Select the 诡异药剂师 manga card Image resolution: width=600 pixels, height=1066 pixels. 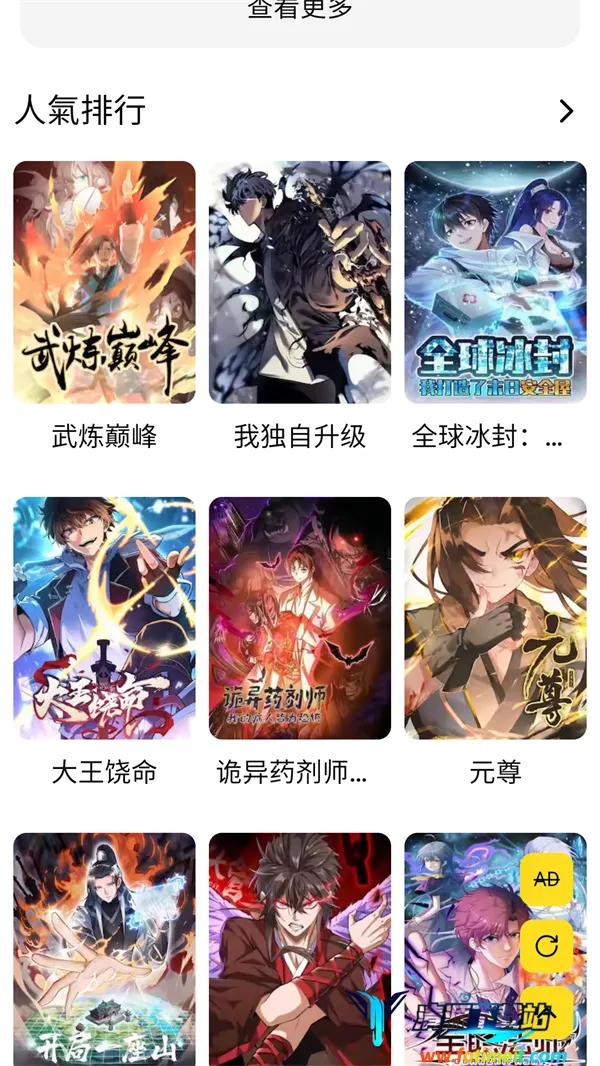click(x=300, y=618)
